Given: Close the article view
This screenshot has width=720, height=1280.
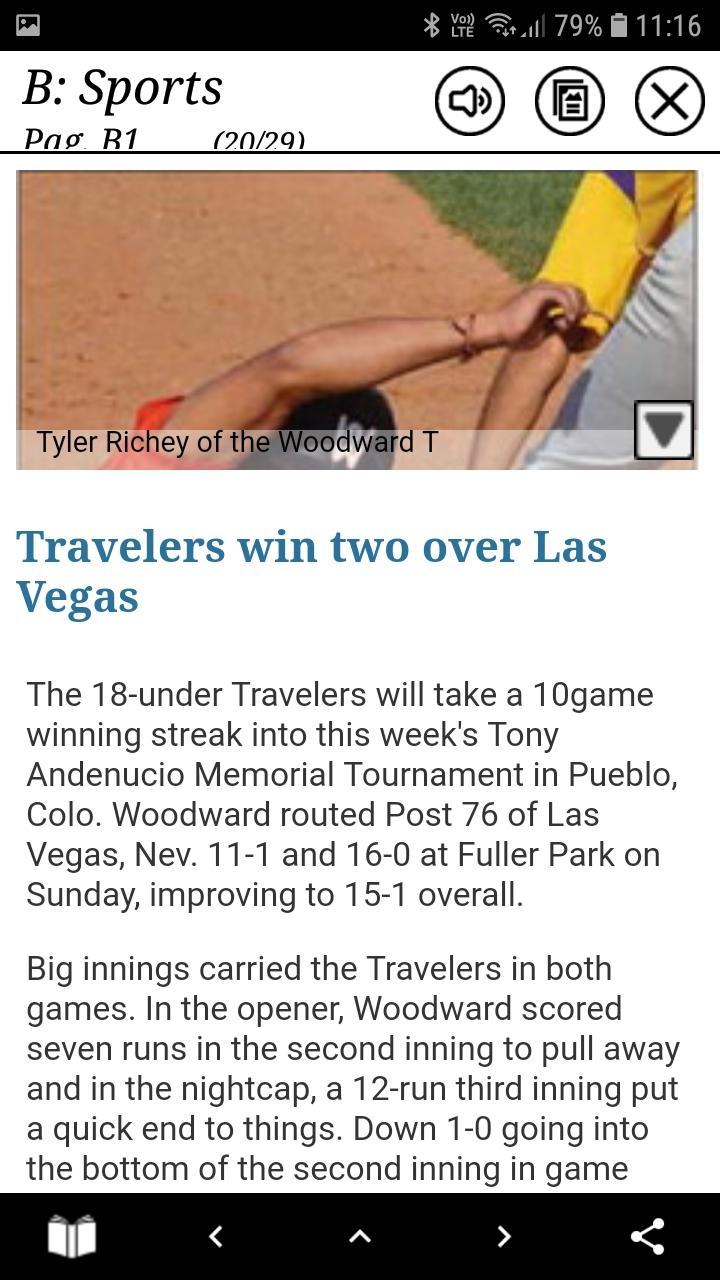Looking at the screenshot, I should pyautogui.click(x=670, y=101).
